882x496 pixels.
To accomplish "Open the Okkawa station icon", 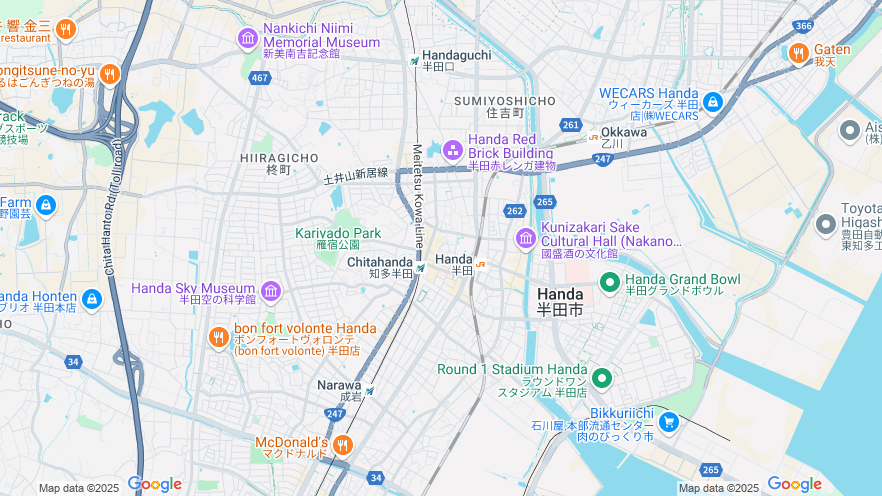I will [x=593, y=137].
